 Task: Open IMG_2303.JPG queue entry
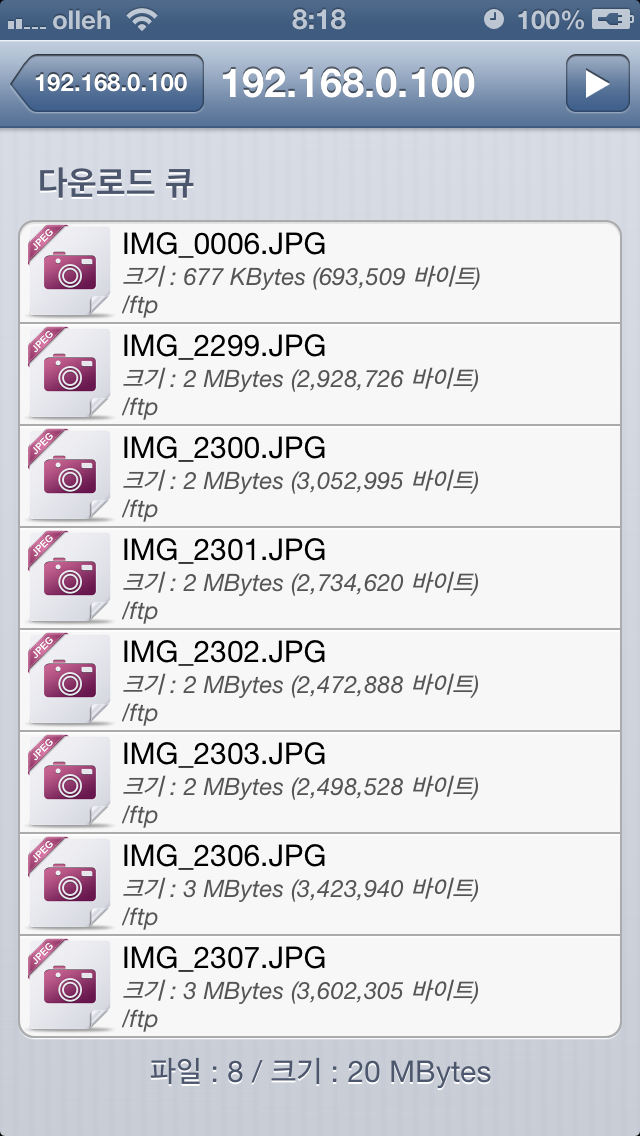tap(320, 783)
